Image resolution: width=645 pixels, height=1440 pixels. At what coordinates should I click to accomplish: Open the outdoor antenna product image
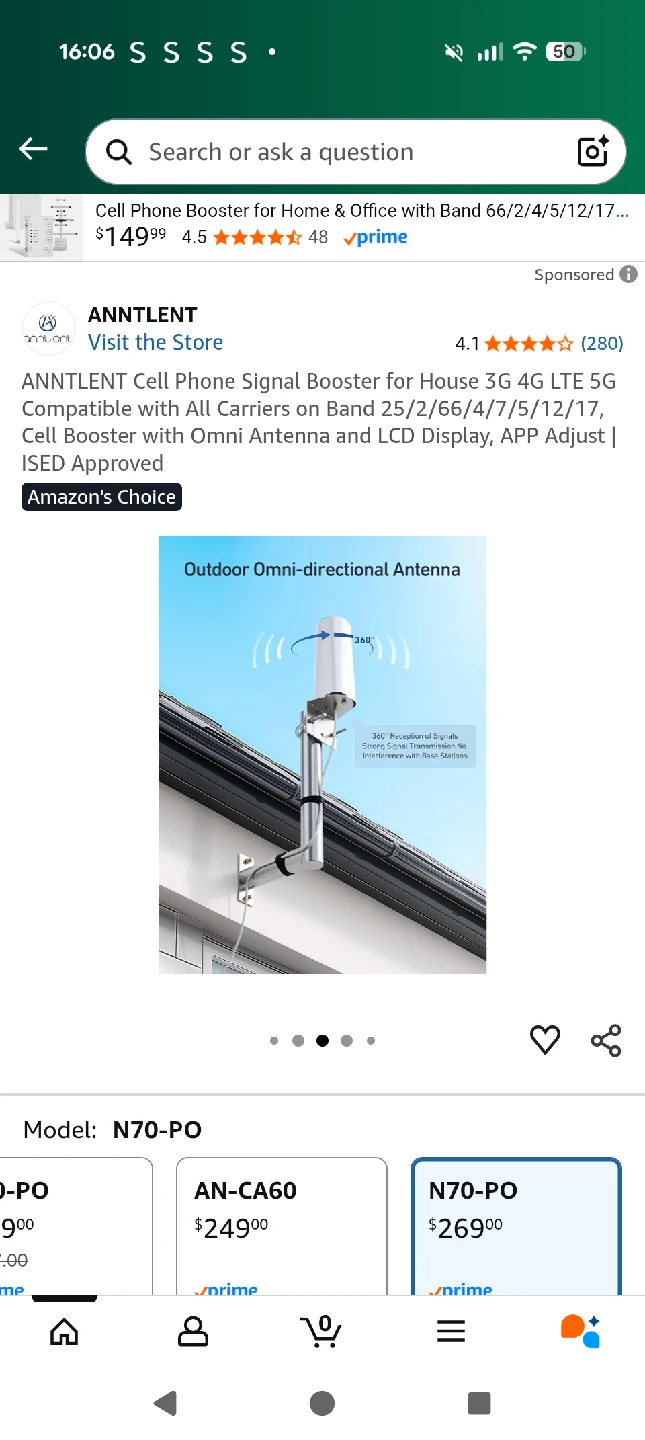322,755
